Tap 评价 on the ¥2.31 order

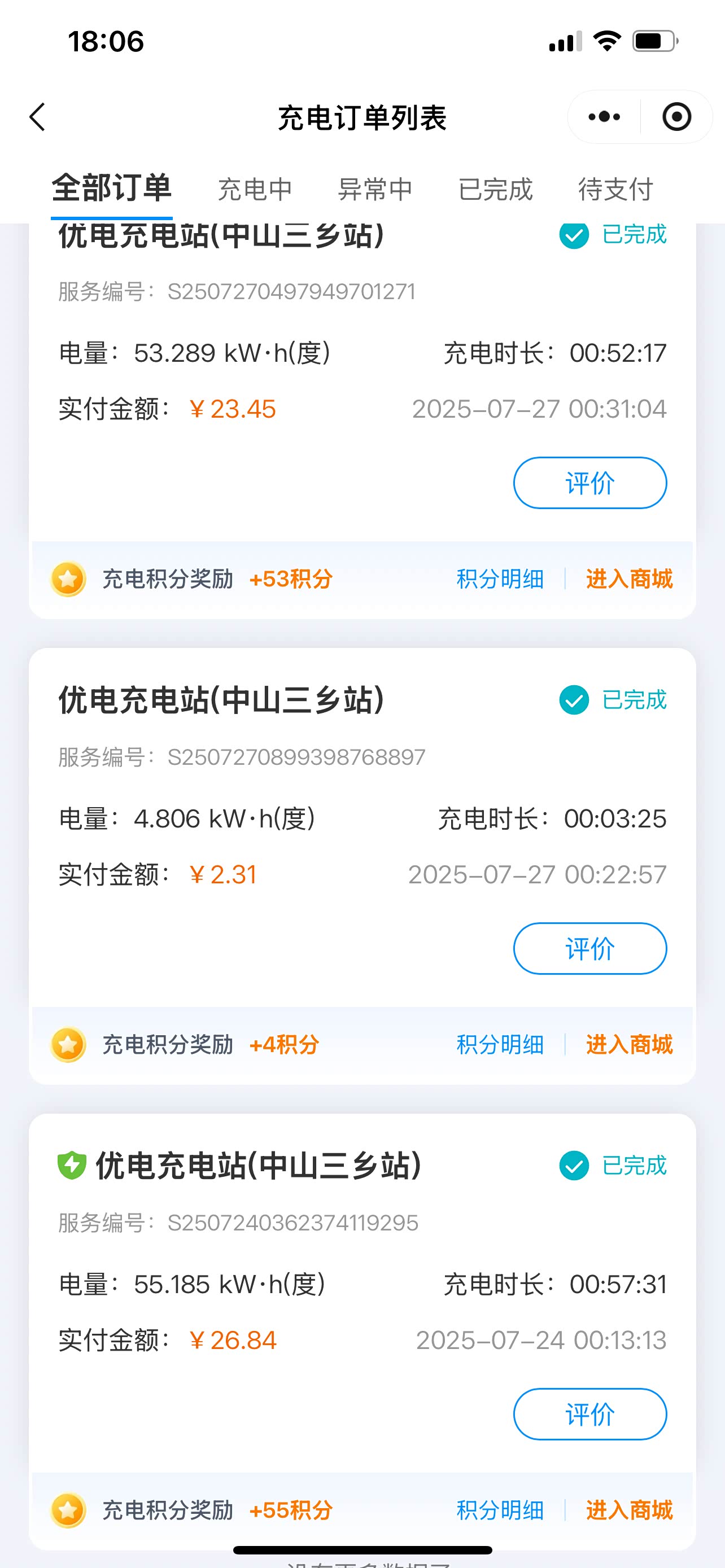(x=590, y=948)
